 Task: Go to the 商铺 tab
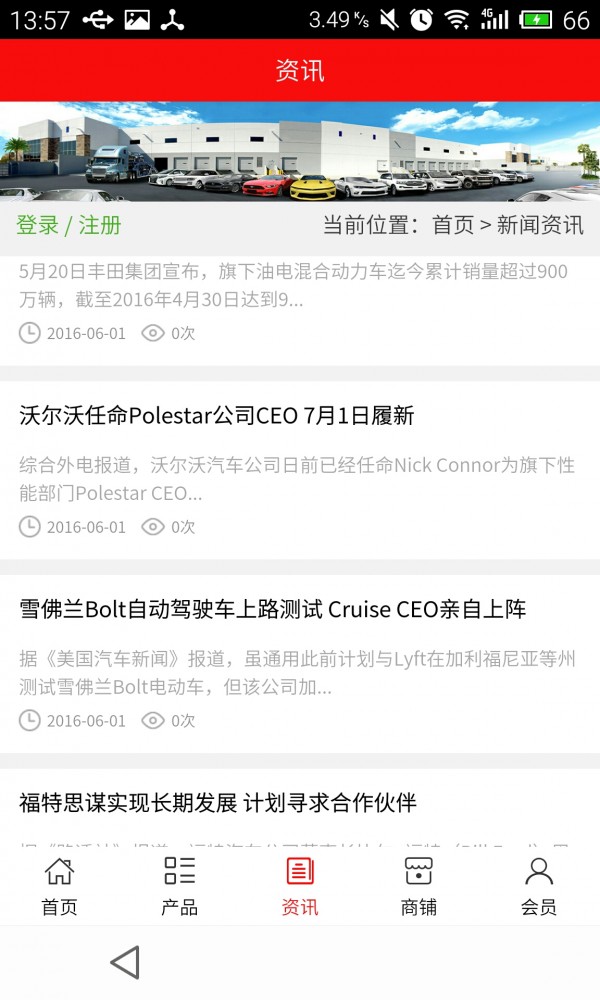point(419,886)
